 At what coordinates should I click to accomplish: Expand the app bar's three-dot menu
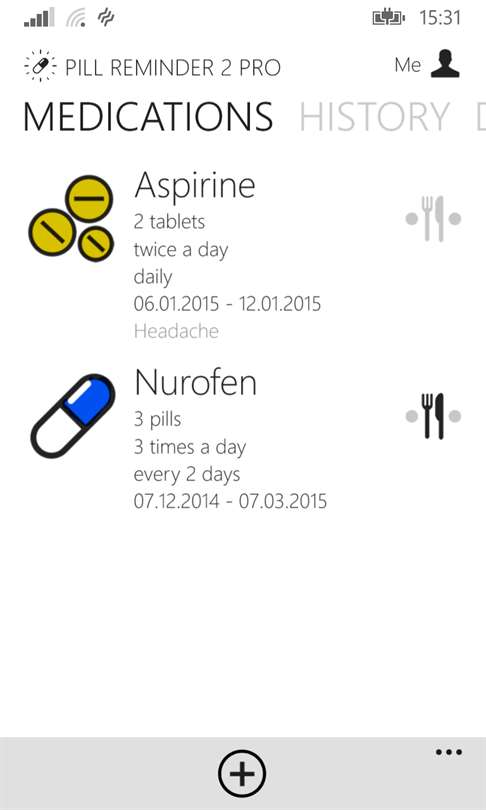(448, 752)
